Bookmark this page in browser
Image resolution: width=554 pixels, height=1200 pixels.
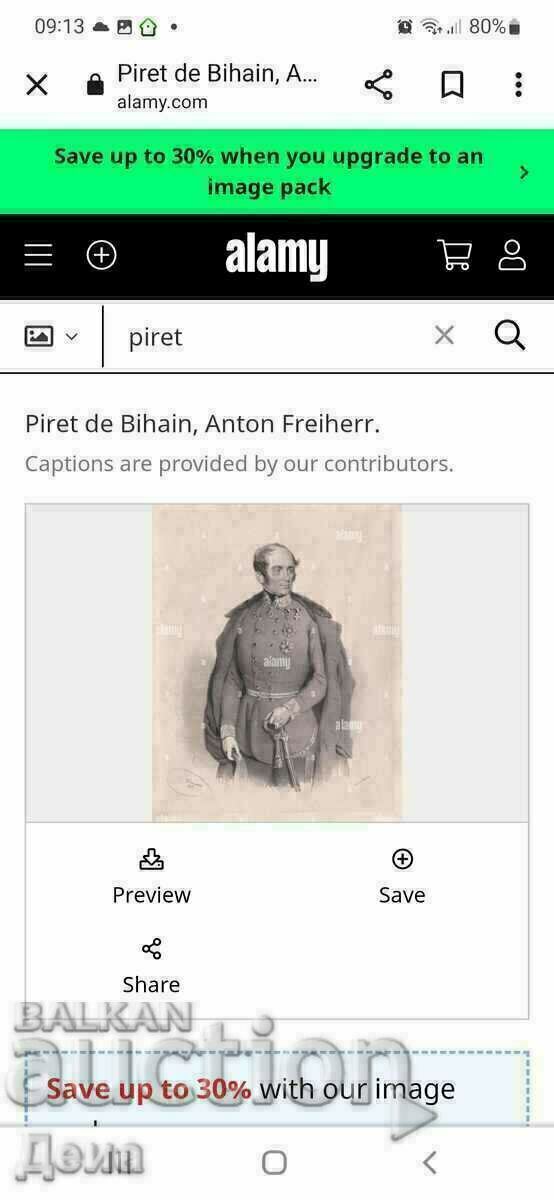[x=452, y=85]
